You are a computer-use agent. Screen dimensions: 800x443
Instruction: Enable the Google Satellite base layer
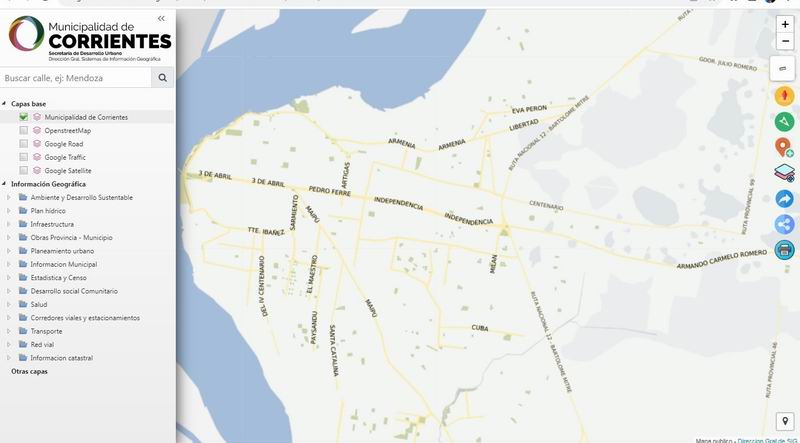(x=23, y=171)
